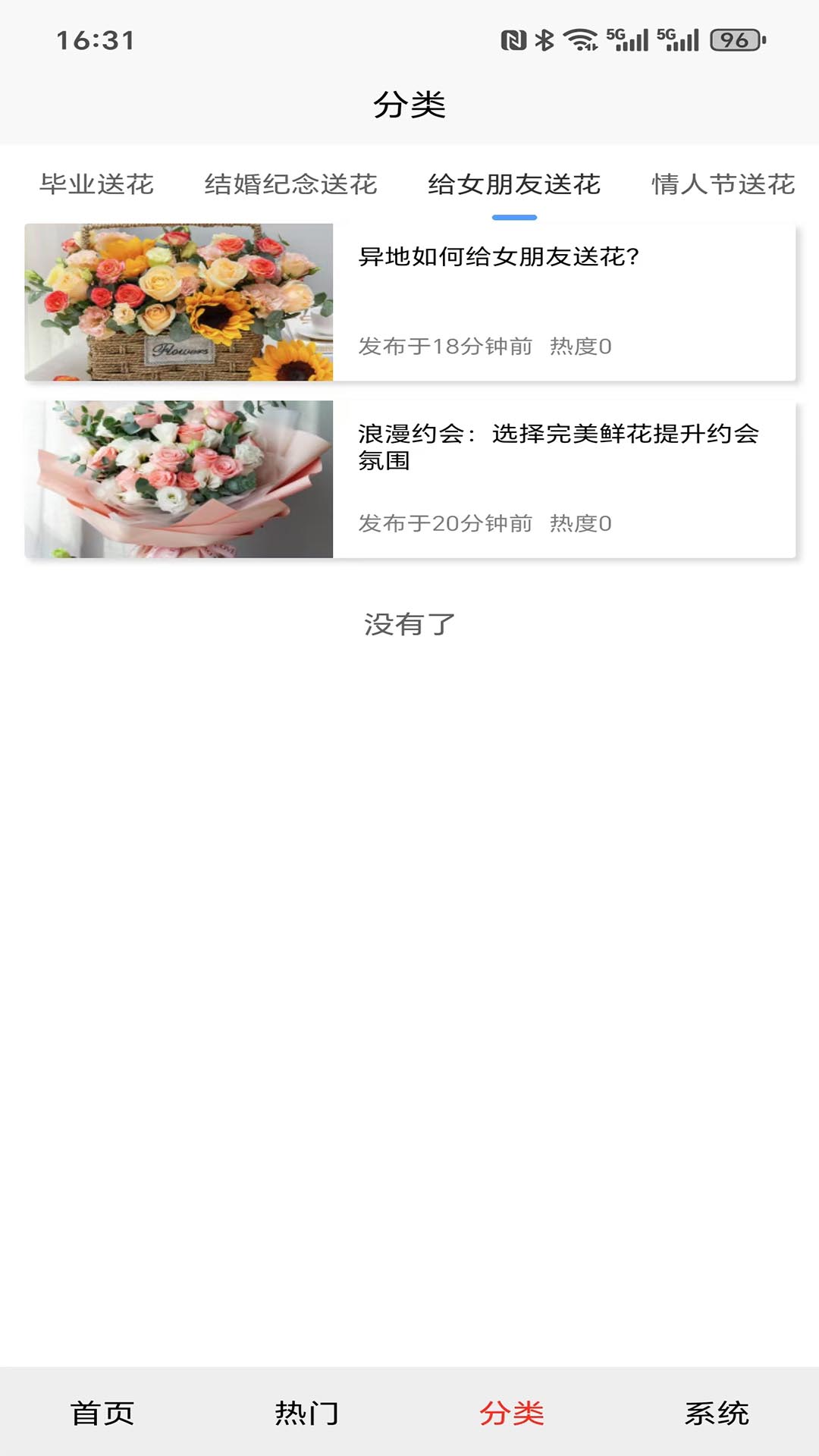The width and height of the screenshot is (819, 1456).
Task: Switch to the 毕业送花 category tab
Action: [97, 182]
